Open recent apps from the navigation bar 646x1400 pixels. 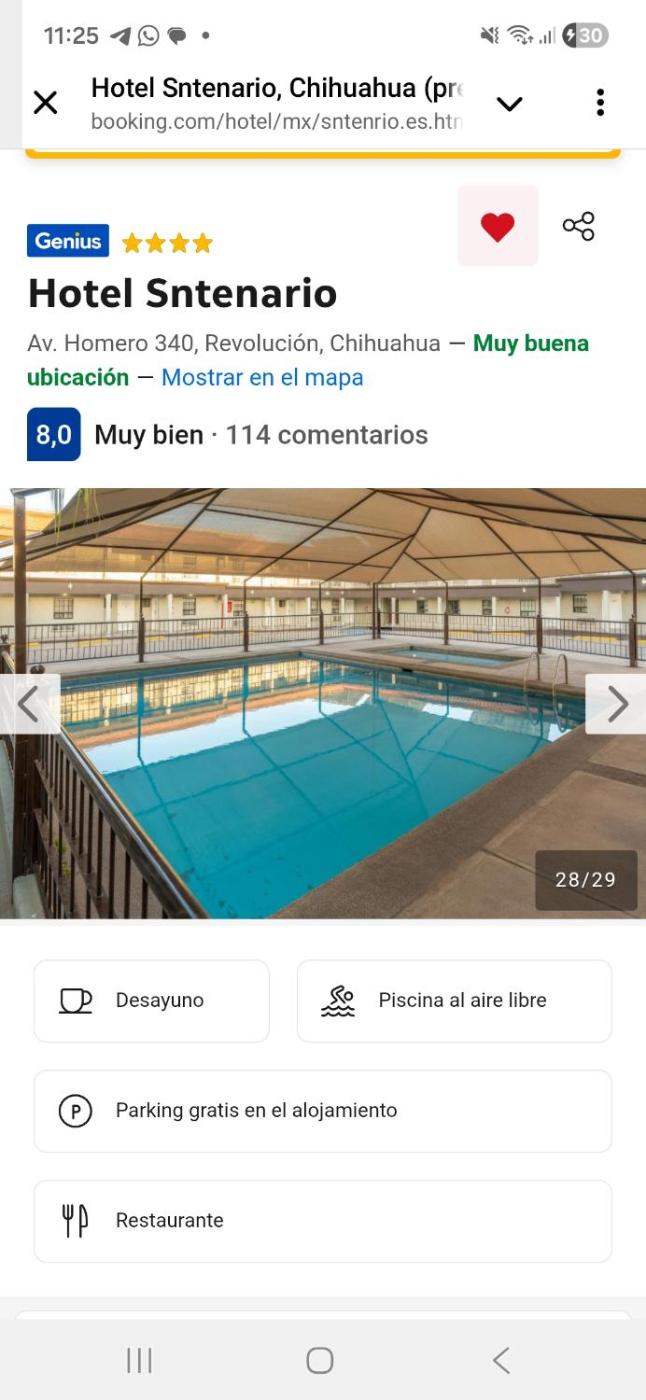coord(139,1360)
